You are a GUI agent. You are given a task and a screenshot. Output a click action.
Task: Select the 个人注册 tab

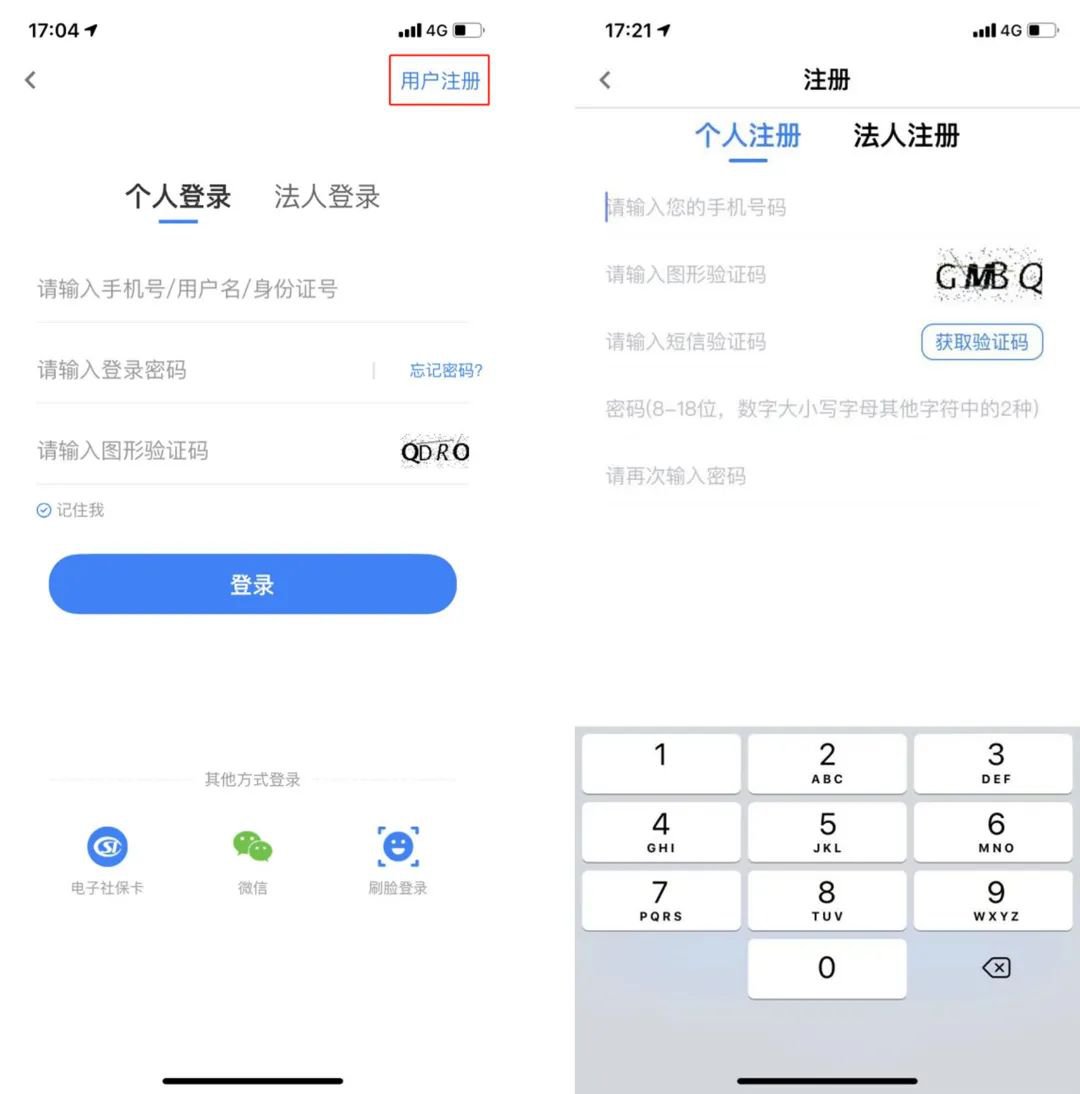coord(748,136)
